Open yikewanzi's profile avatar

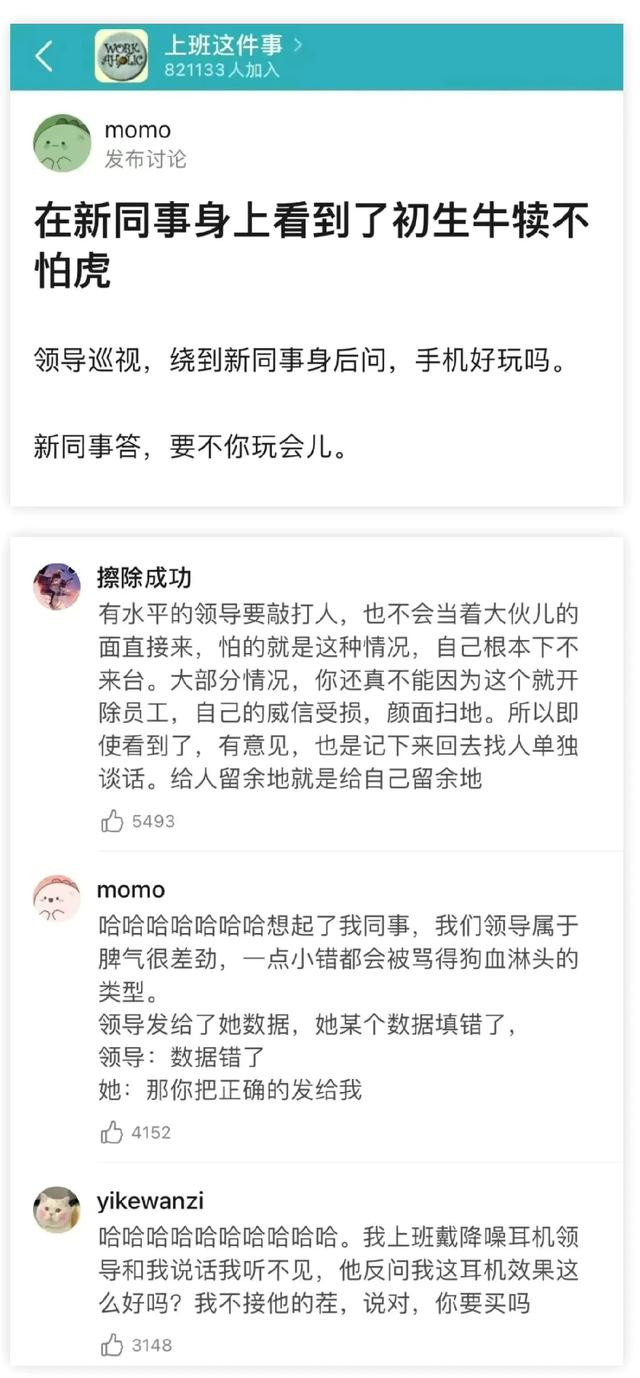click(x=57, y=1210)
